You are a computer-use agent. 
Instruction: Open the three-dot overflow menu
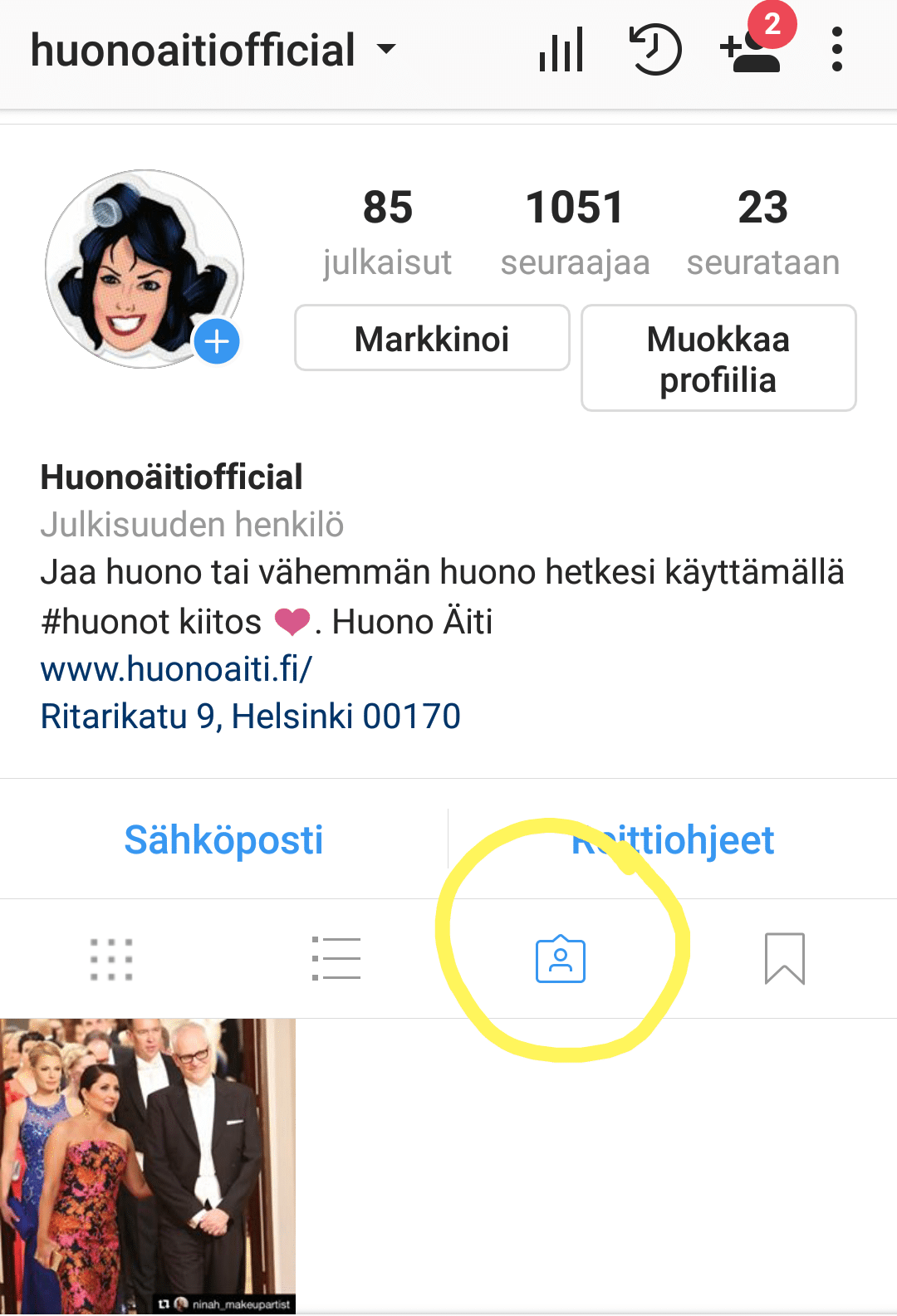[836, 50]
